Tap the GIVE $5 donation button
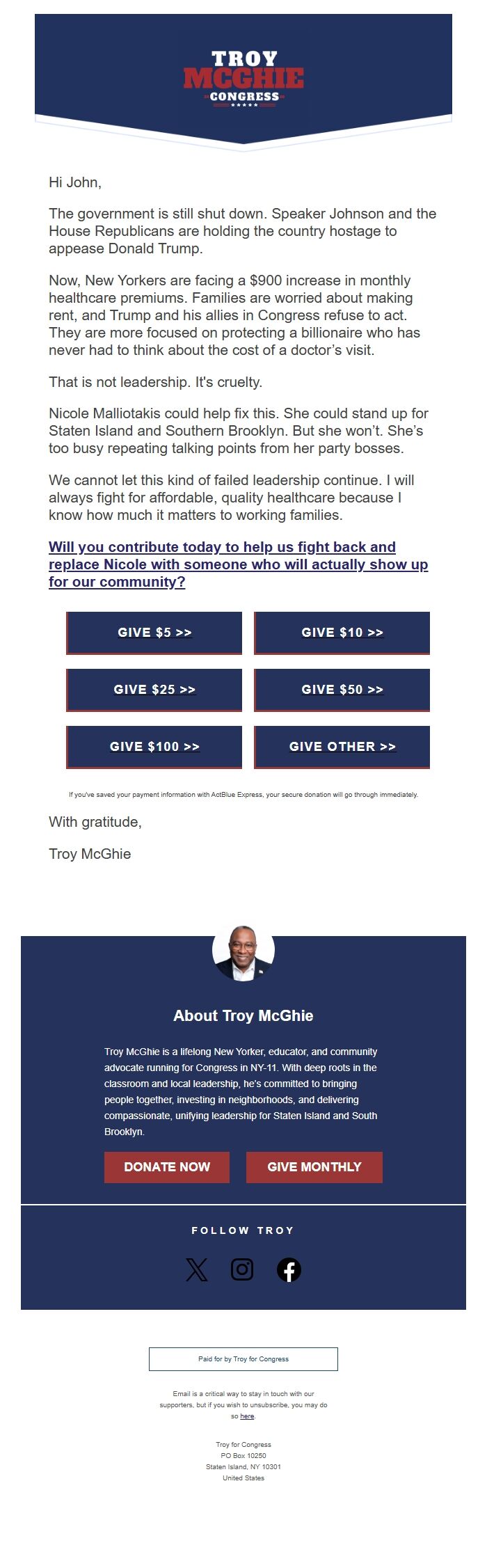 coord(154,633)
